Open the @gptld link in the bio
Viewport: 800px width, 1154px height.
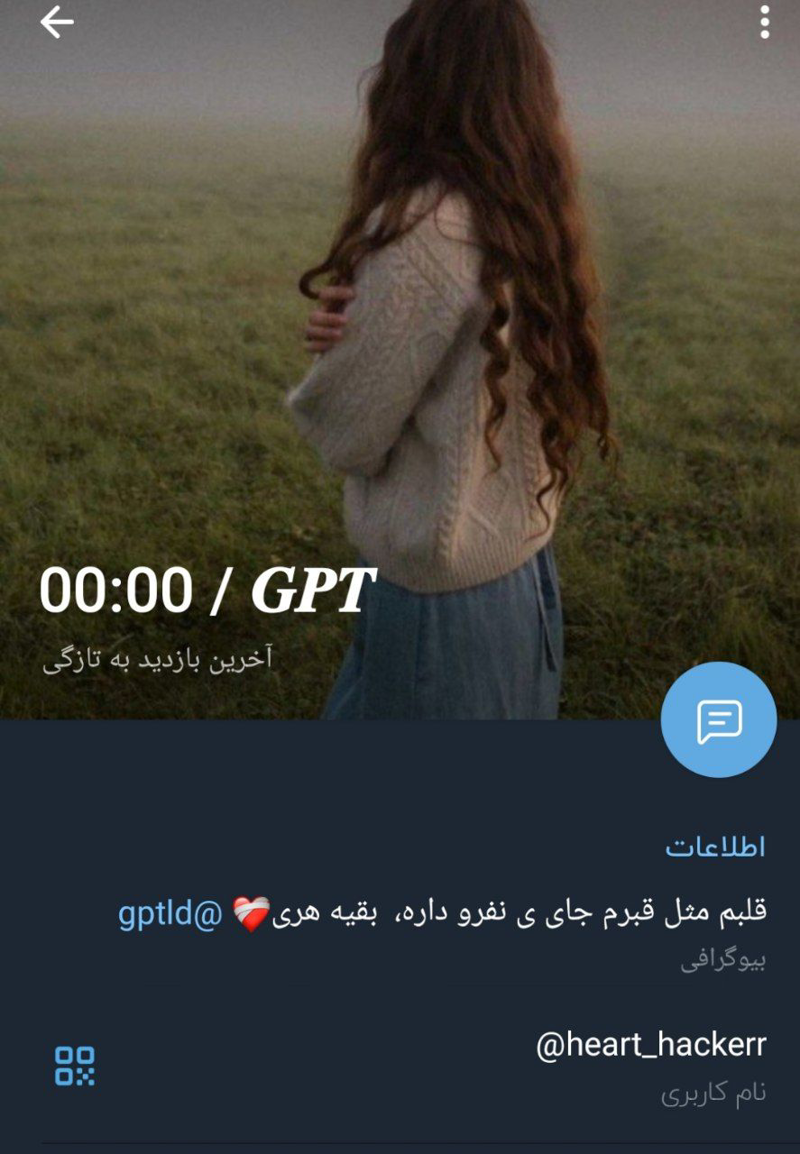click(x=168, y=914)
